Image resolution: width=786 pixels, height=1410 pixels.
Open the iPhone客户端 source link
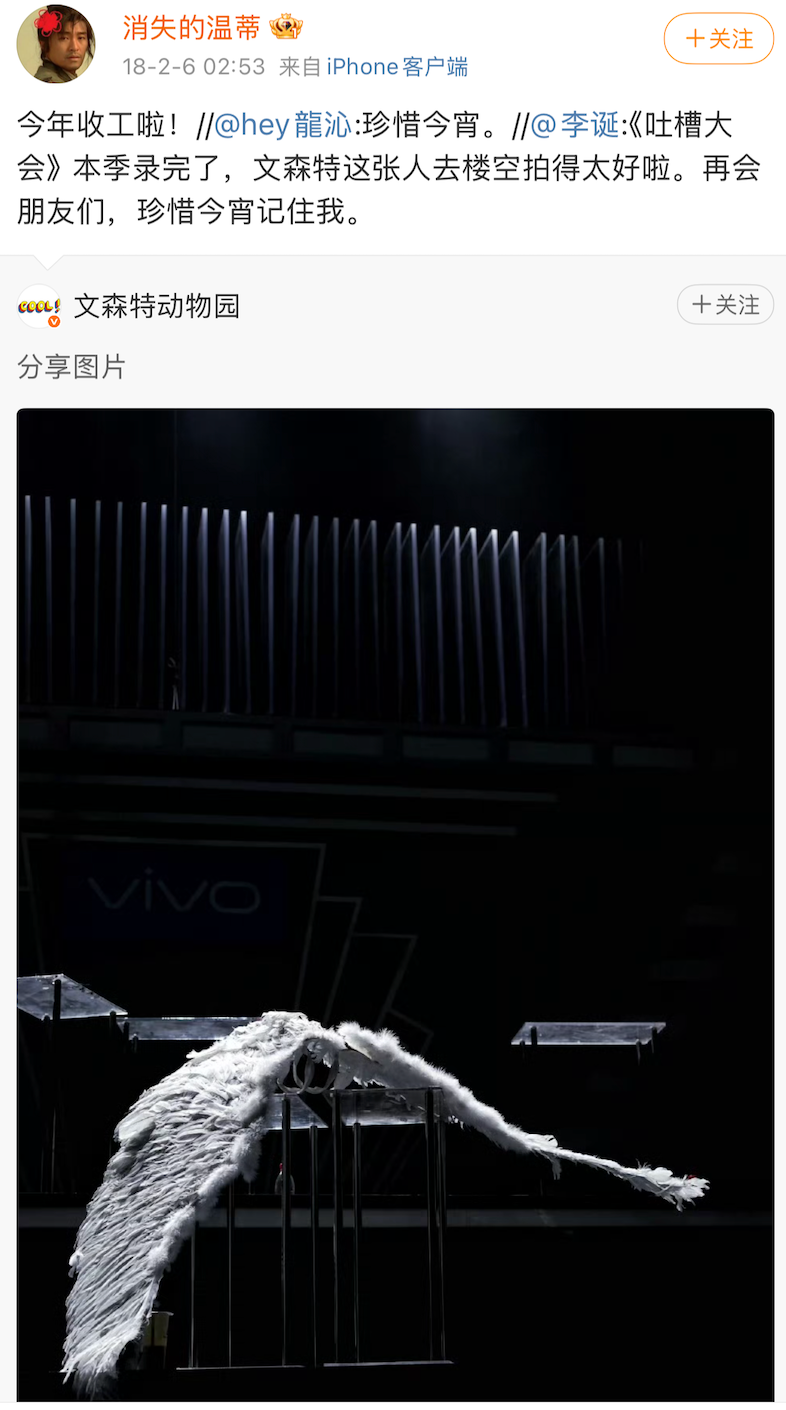click(x=397, y=67)
